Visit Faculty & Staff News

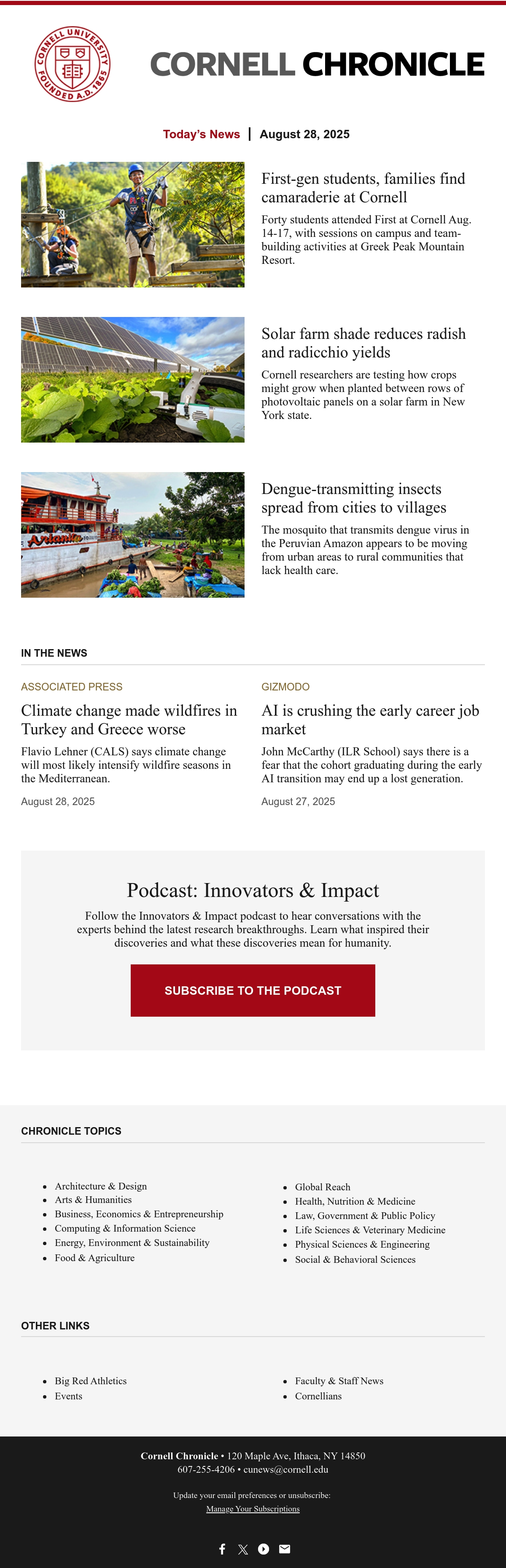[x=339, y=1380]
